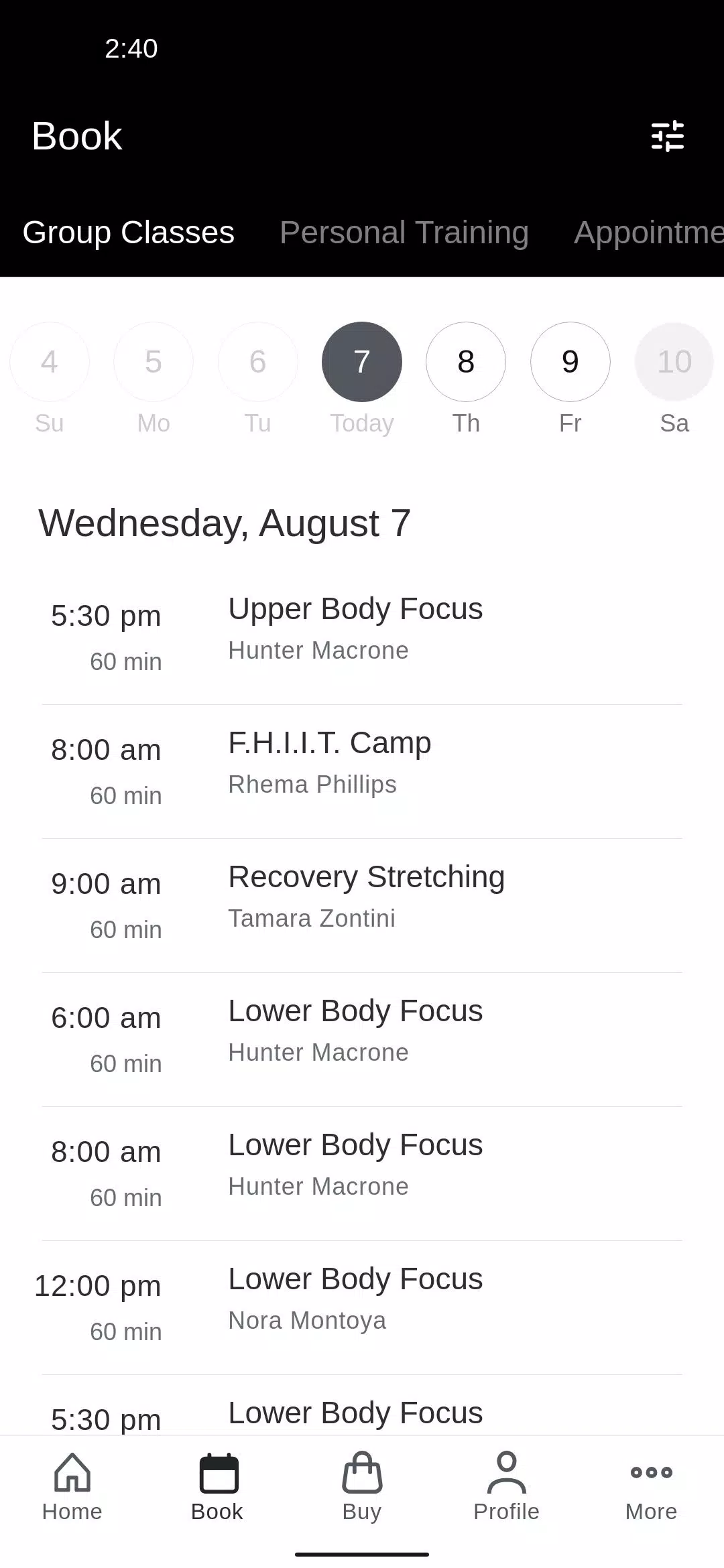Open the Profile tab
Image resolution: width=724 pixels, height=1568 pixels.
tap(507, 1486)
